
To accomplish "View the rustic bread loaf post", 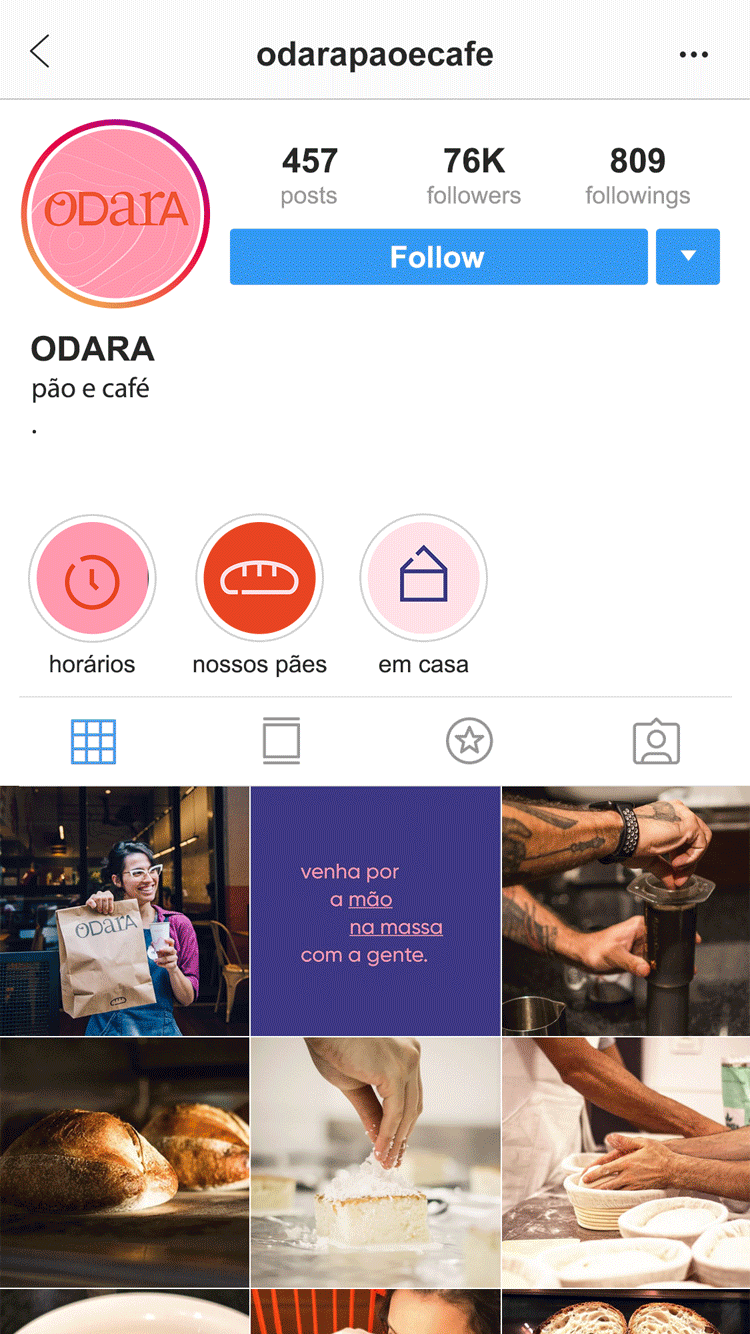I will [x=124, y=1162].
